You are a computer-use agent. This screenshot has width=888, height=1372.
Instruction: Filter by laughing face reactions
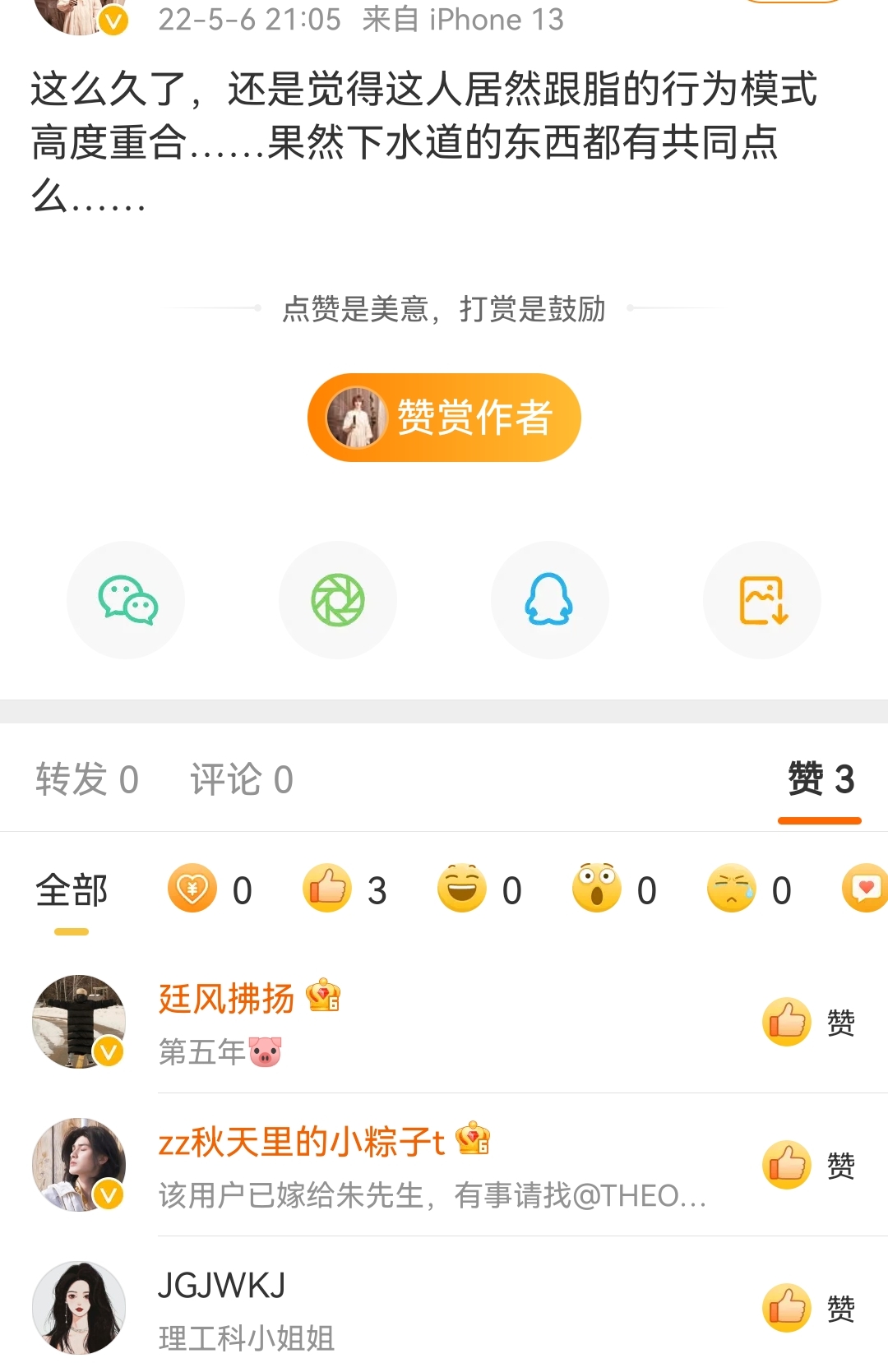click(x=479, y=889)
